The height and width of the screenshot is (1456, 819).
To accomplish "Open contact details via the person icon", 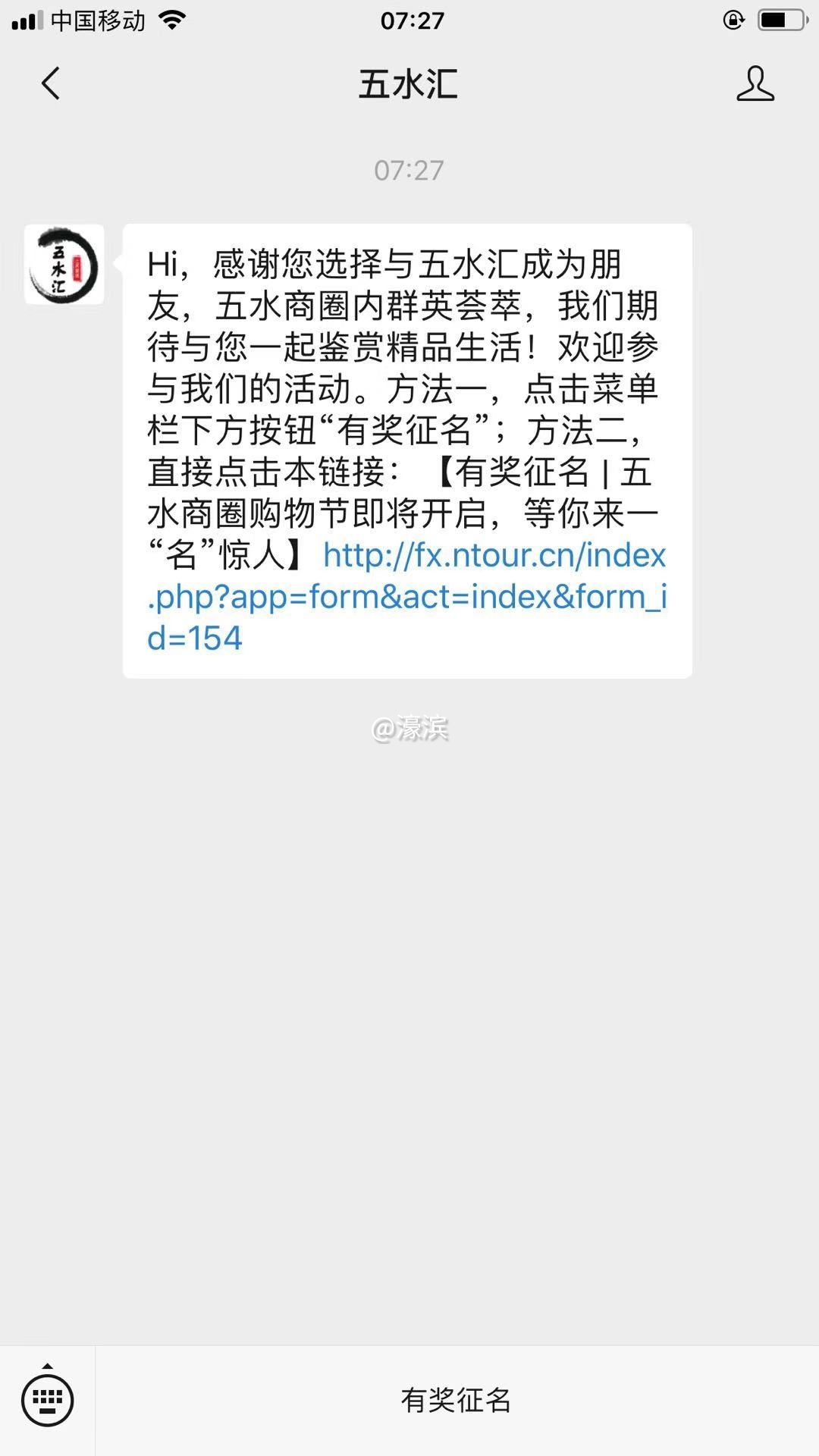I will 755,86.
